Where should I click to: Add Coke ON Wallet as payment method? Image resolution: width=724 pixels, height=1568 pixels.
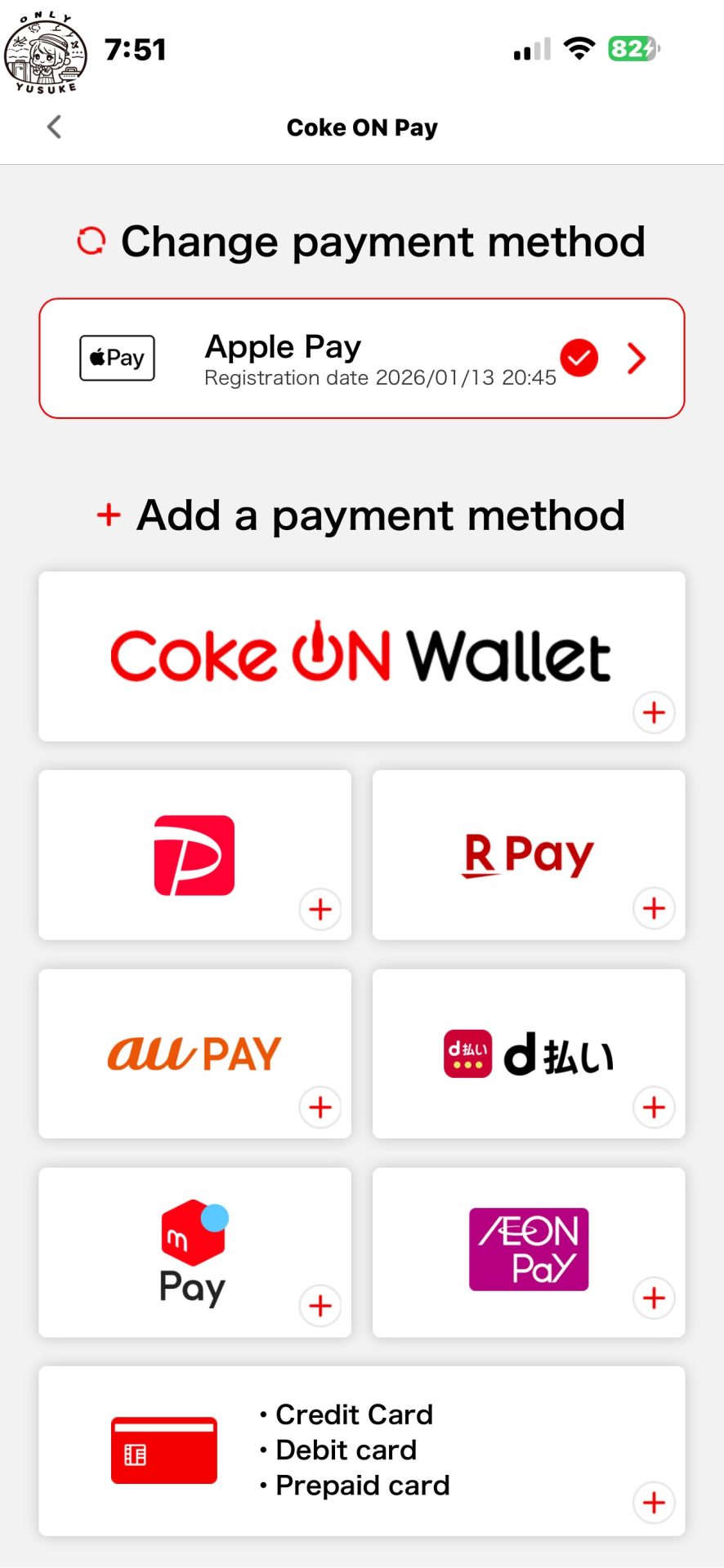click(362, 657)
